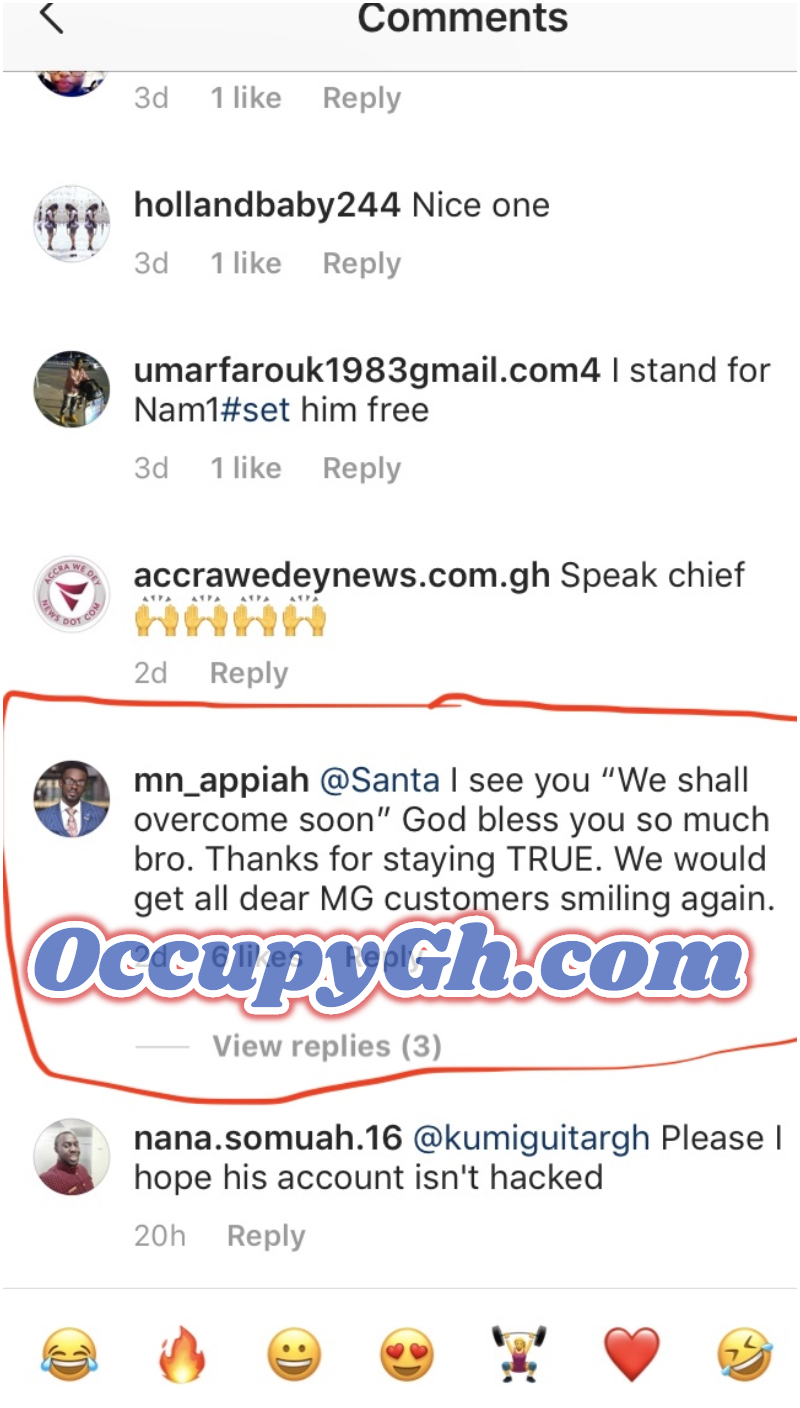Open the @kumiguitargh mention
The height and width of the screenshot is (1408, 800).
pyautogui.click(x=530, y=1138)
